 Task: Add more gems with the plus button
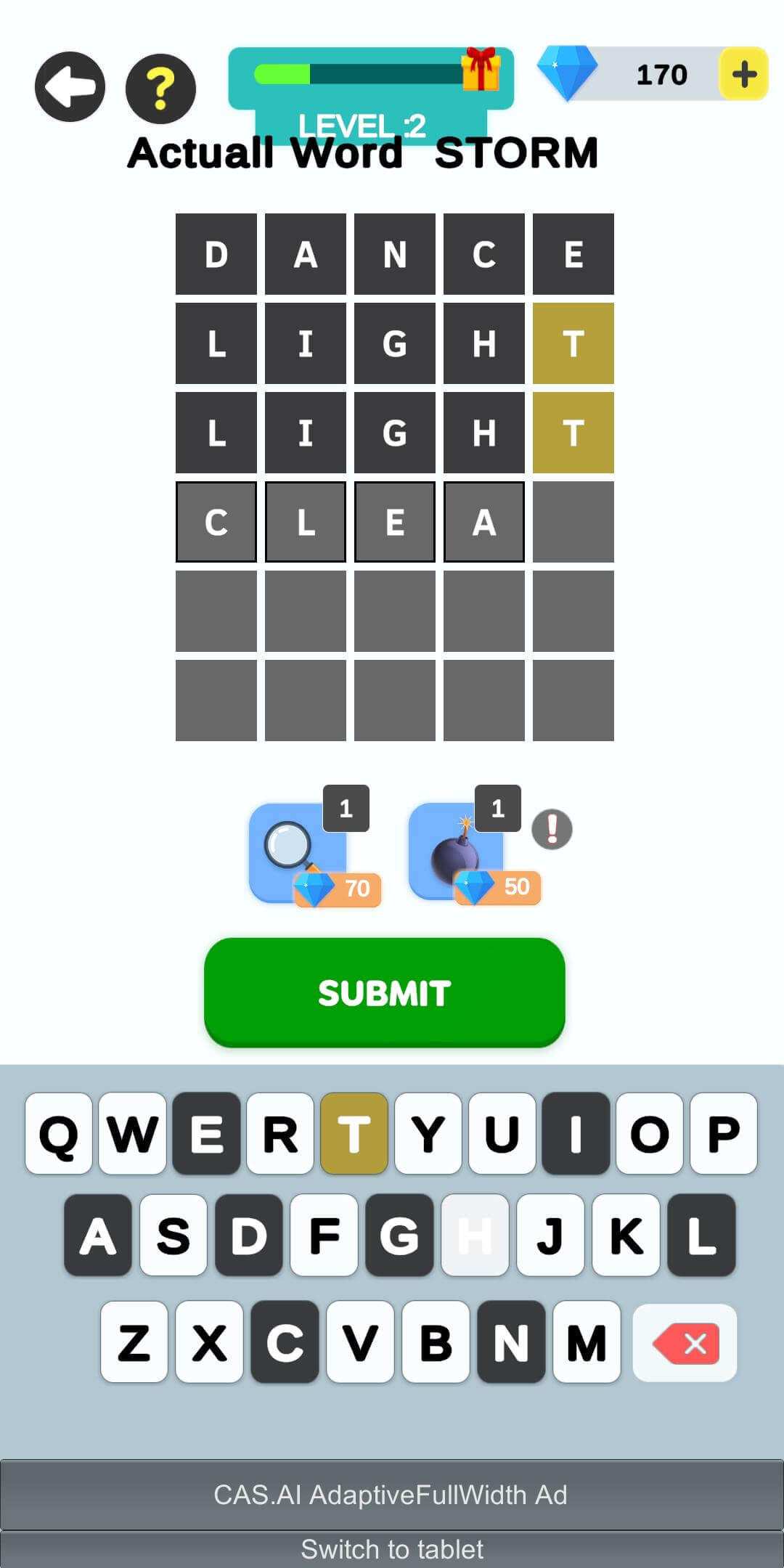point(743,74)
